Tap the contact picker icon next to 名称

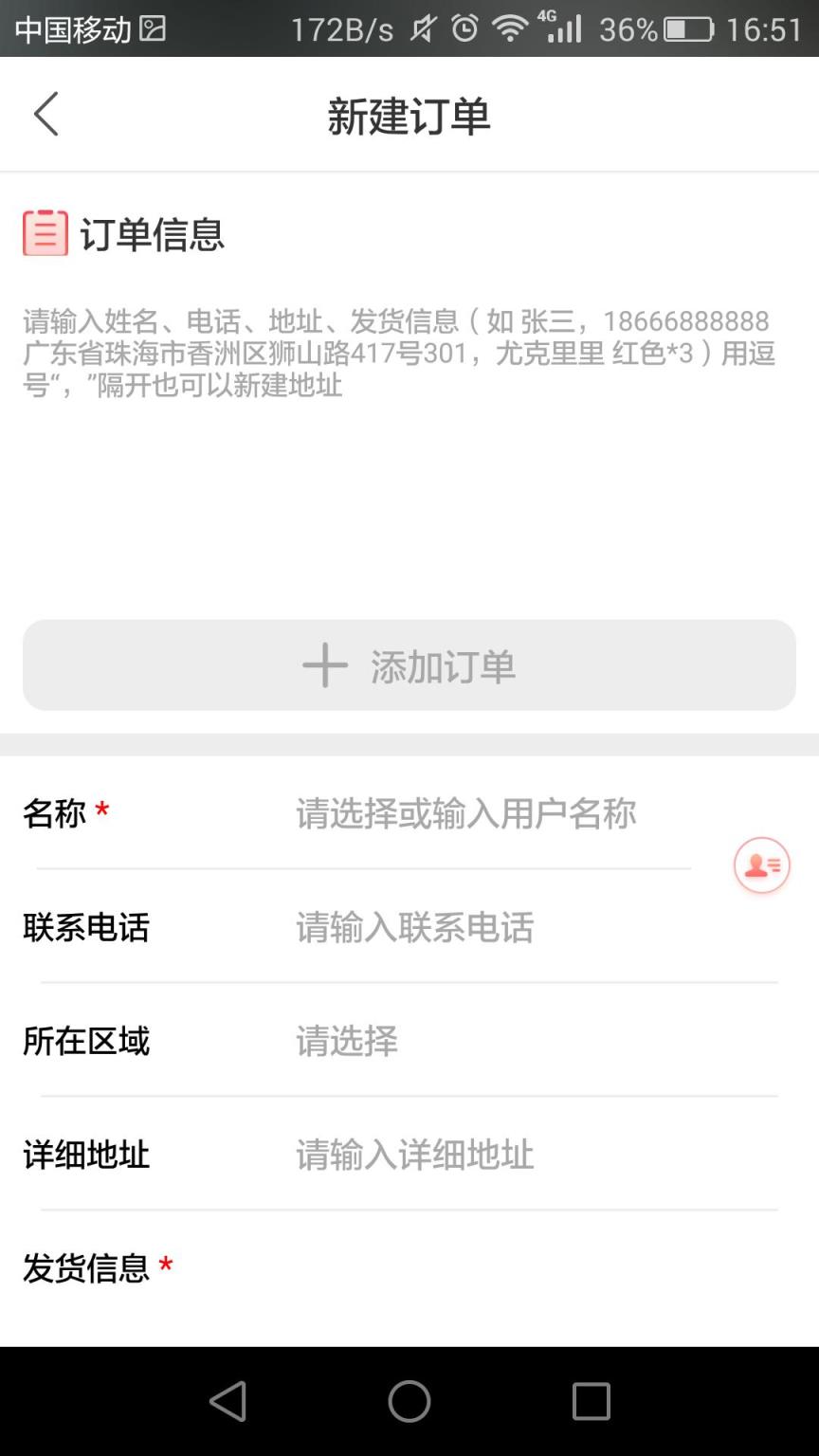[761, 864]
